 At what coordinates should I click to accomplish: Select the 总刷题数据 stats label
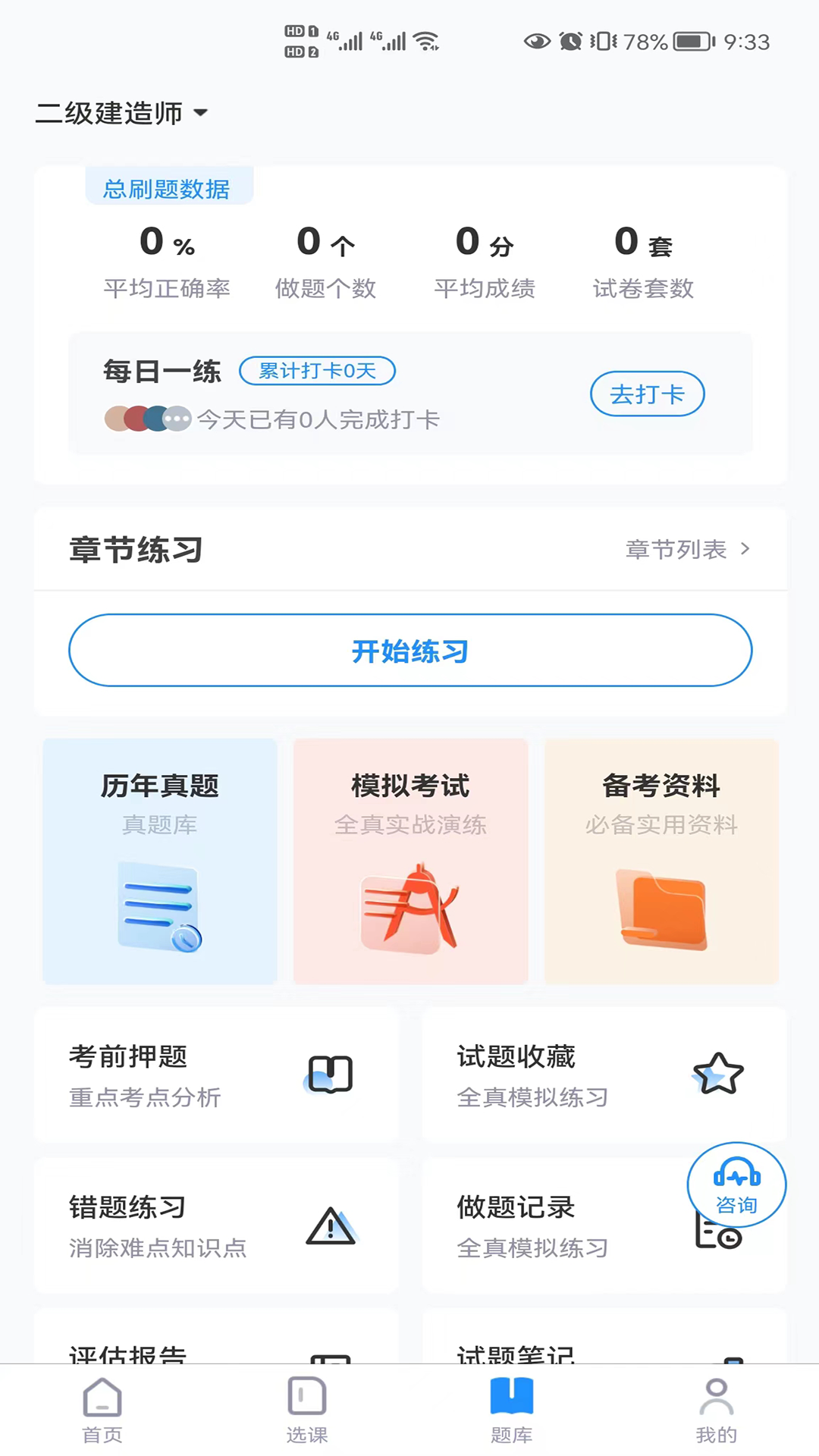(x=168, y=187)
